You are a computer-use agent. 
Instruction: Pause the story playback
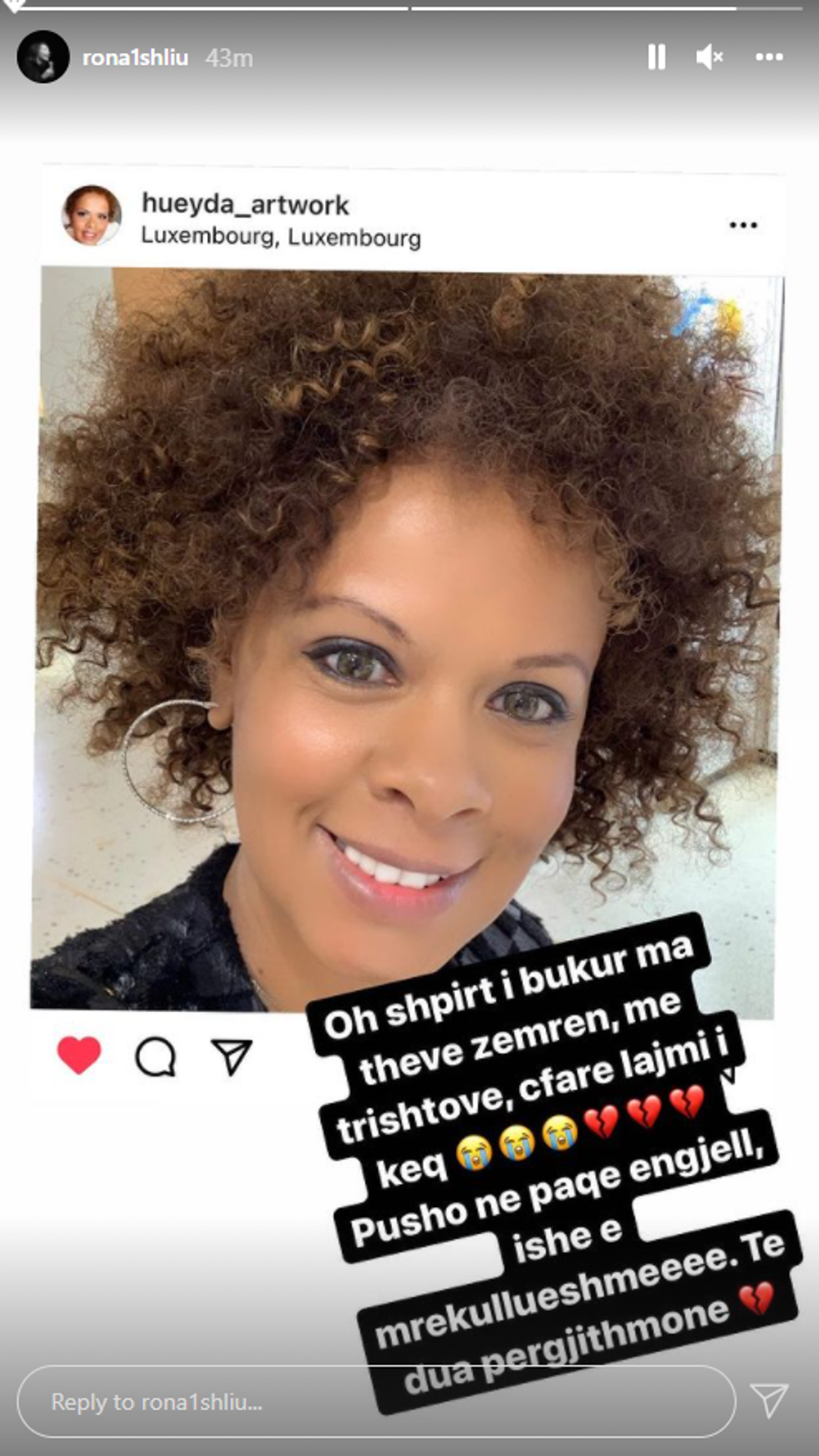click(x=656, y=57)
